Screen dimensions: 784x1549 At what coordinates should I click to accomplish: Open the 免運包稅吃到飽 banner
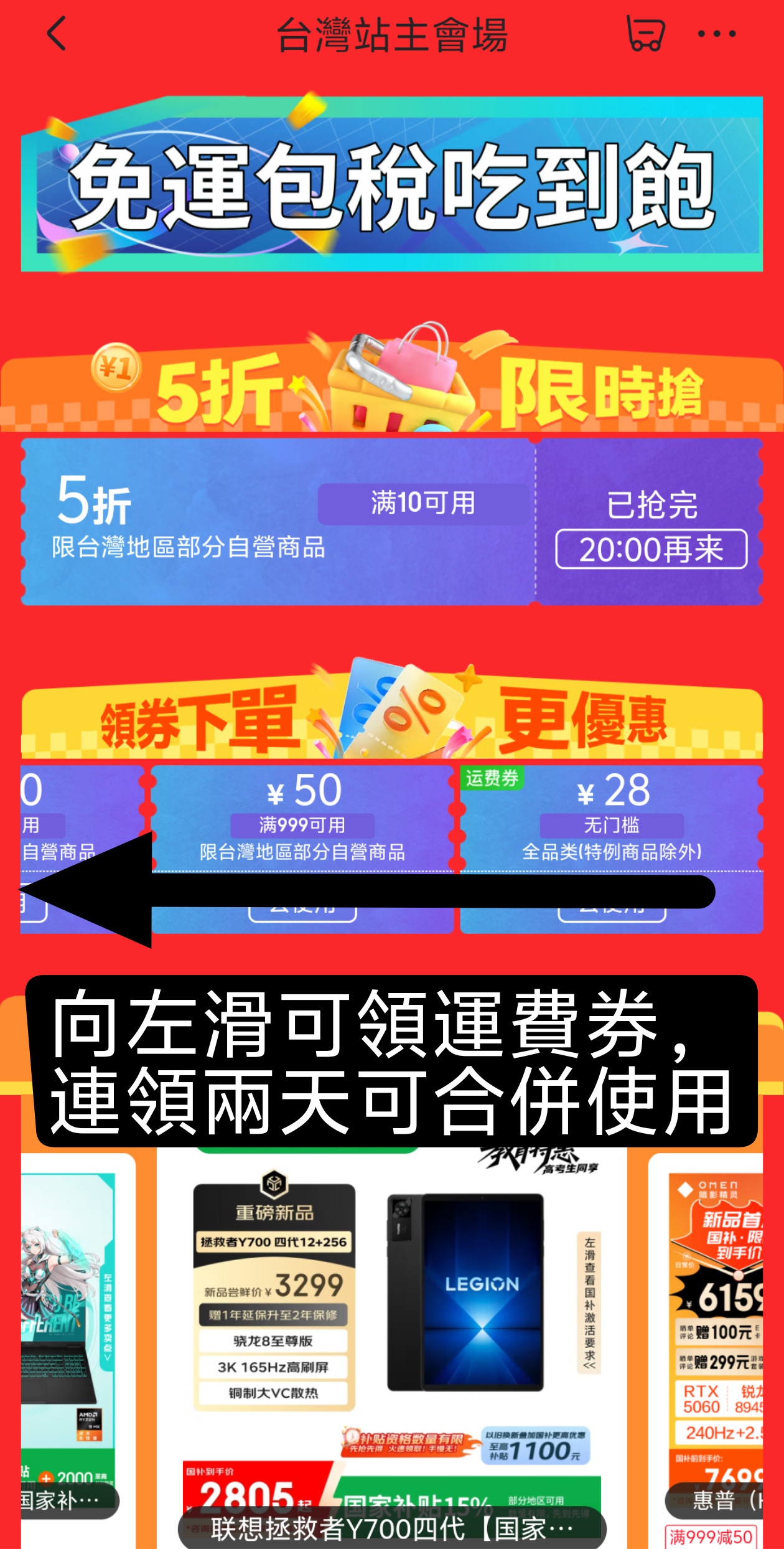(392, 185)
